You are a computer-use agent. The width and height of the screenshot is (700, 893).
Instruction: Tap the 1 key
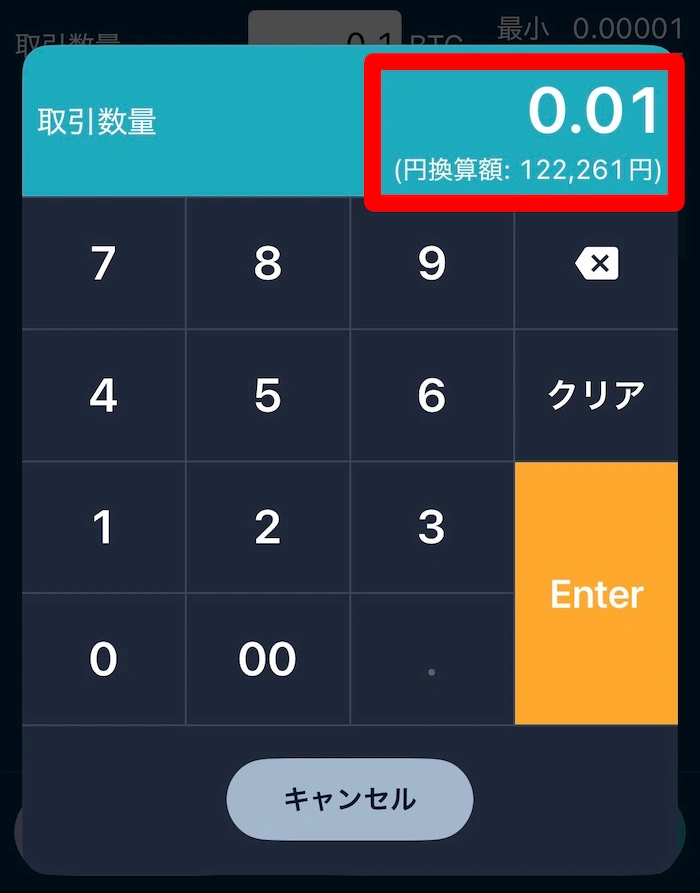coord(103,528)
